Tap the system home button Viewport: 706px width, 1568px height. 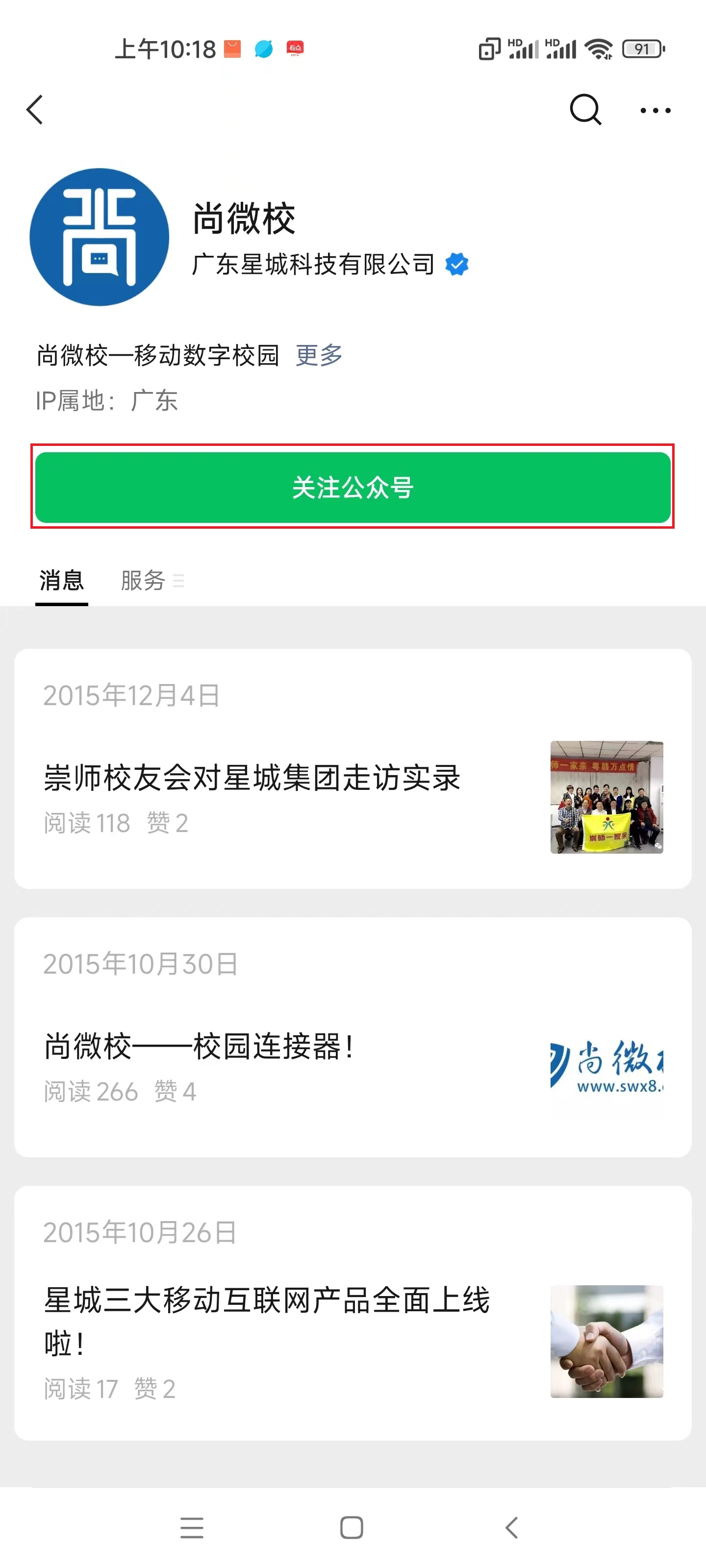click(x=352, y=1527)
